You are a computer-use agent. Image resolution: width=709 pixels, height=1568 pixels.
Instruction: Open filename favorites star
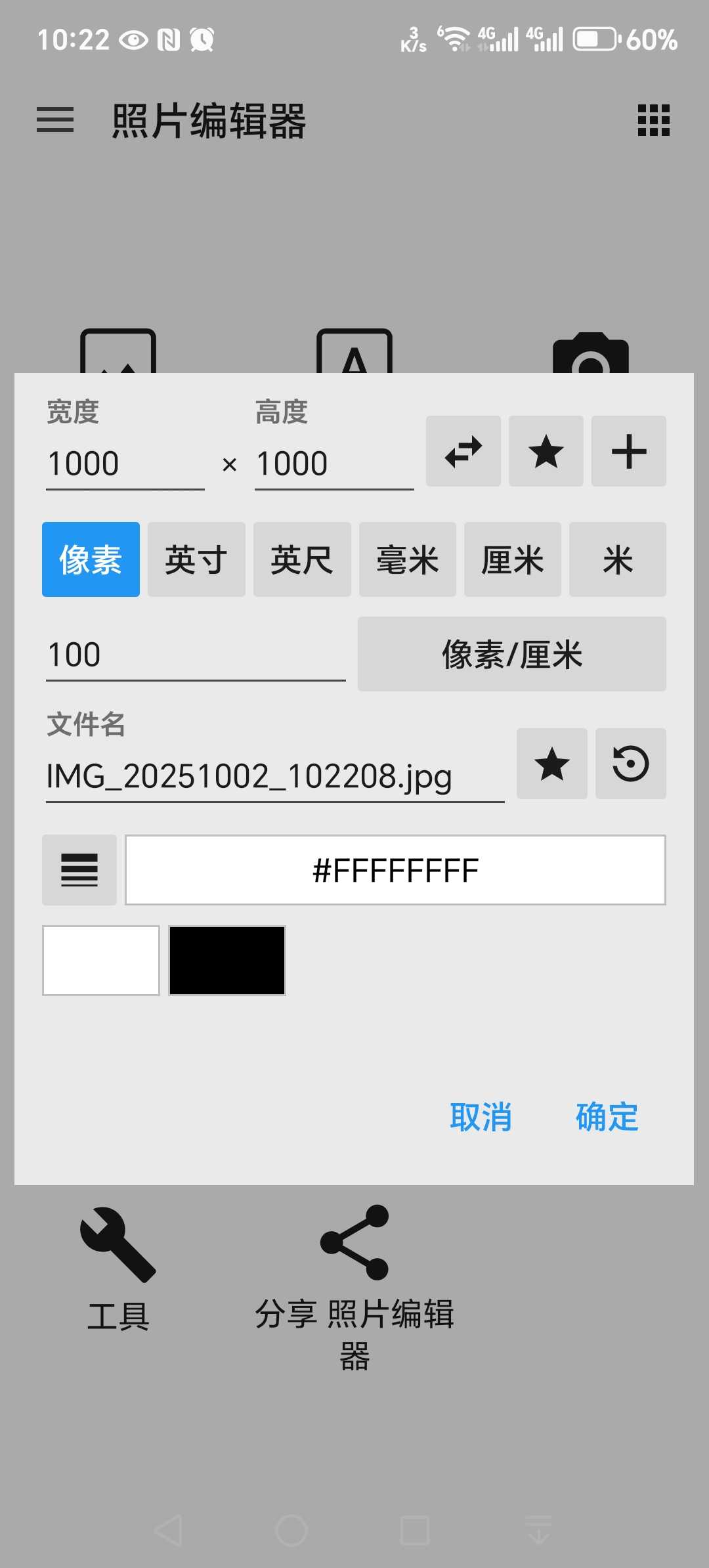(551, 764)
